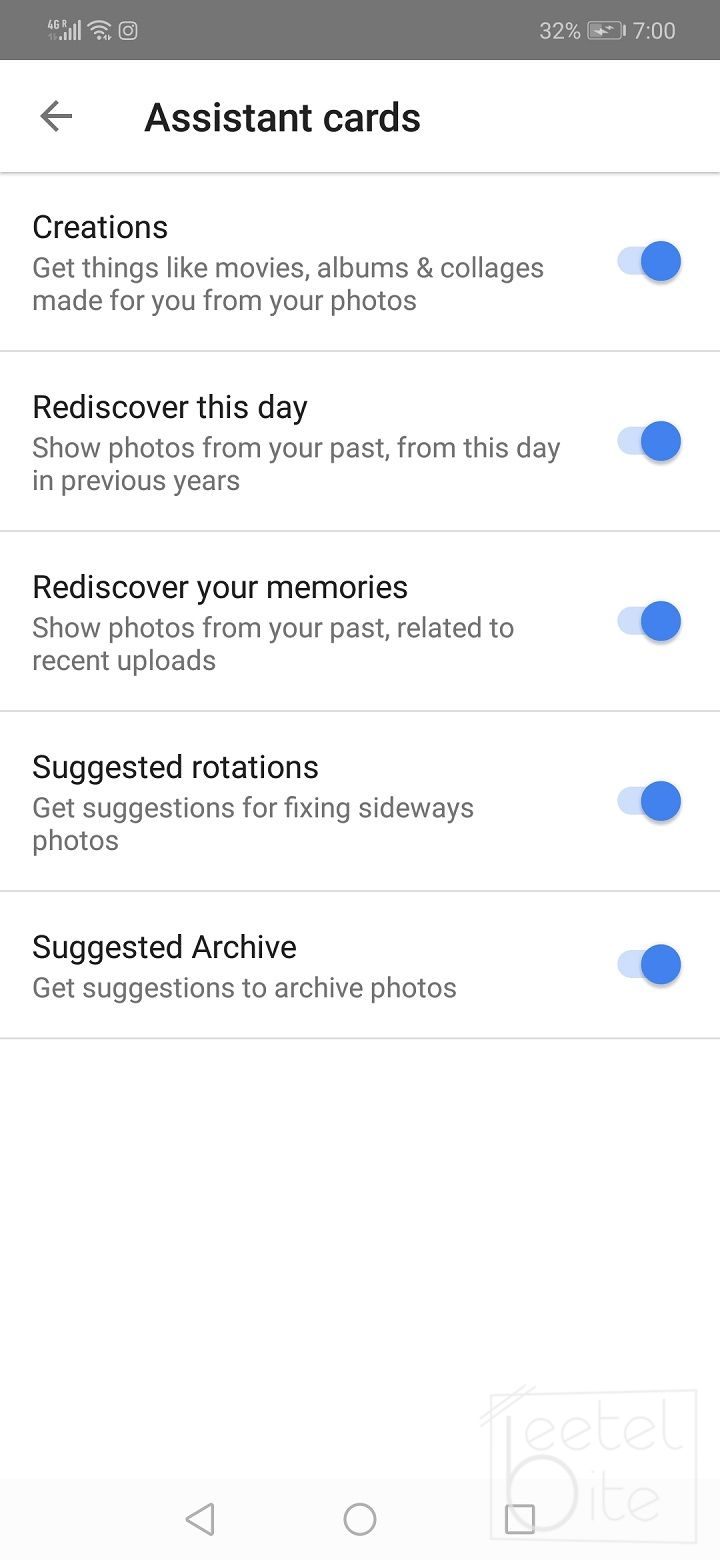720x1560 pixels.
Task: Turn off Suggested Archive
Action: coord(650,965)
